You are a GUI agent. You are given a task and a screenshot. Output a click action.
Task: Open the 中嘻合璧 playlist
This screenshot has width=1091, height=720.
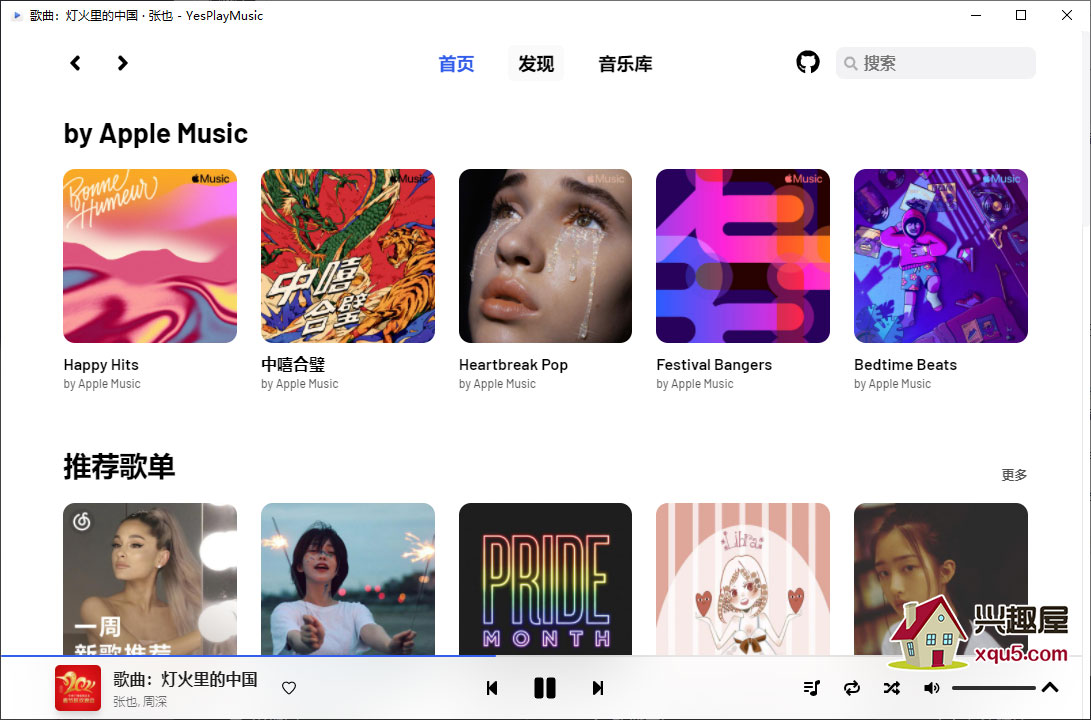(x=347, y=256)
